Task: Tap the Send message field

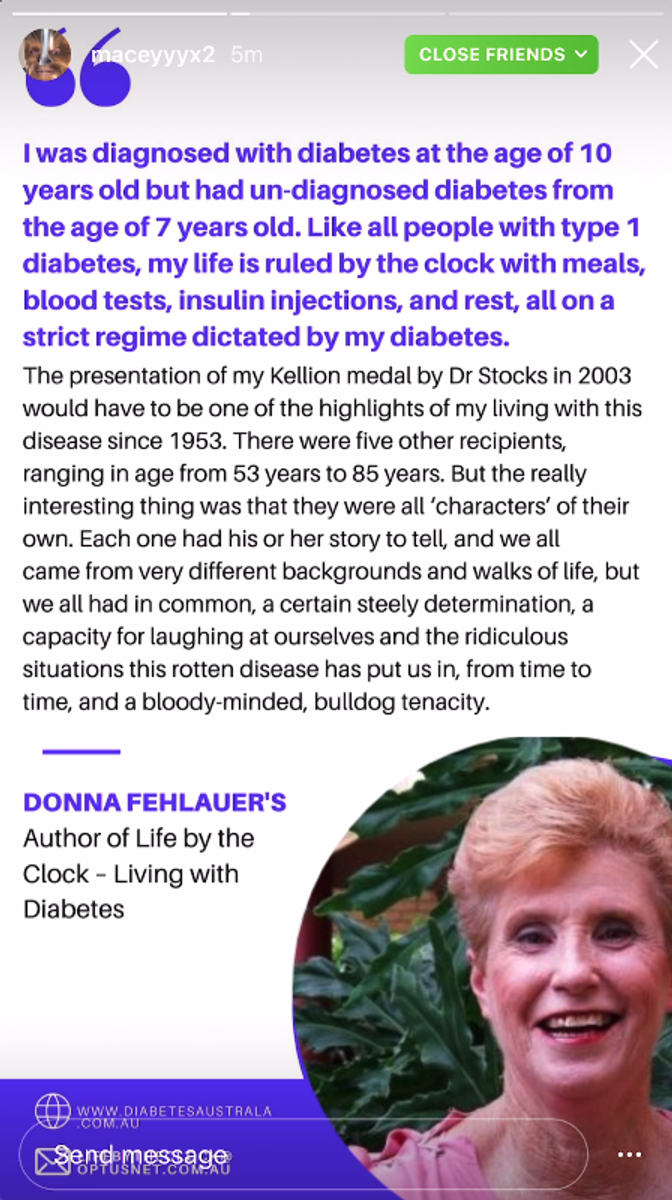Action: pos(300,1155)
